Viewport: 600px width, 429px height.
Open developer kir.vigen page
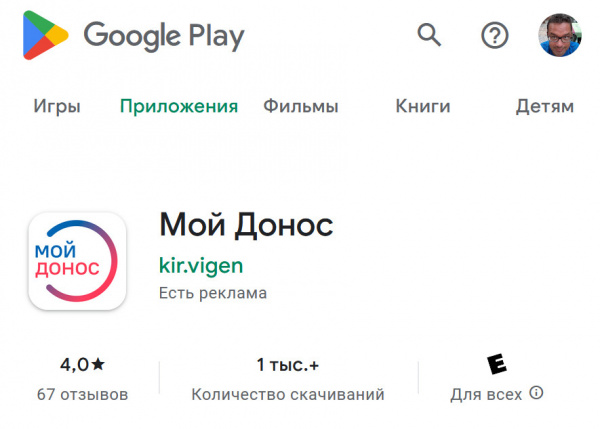click(201, 266)
